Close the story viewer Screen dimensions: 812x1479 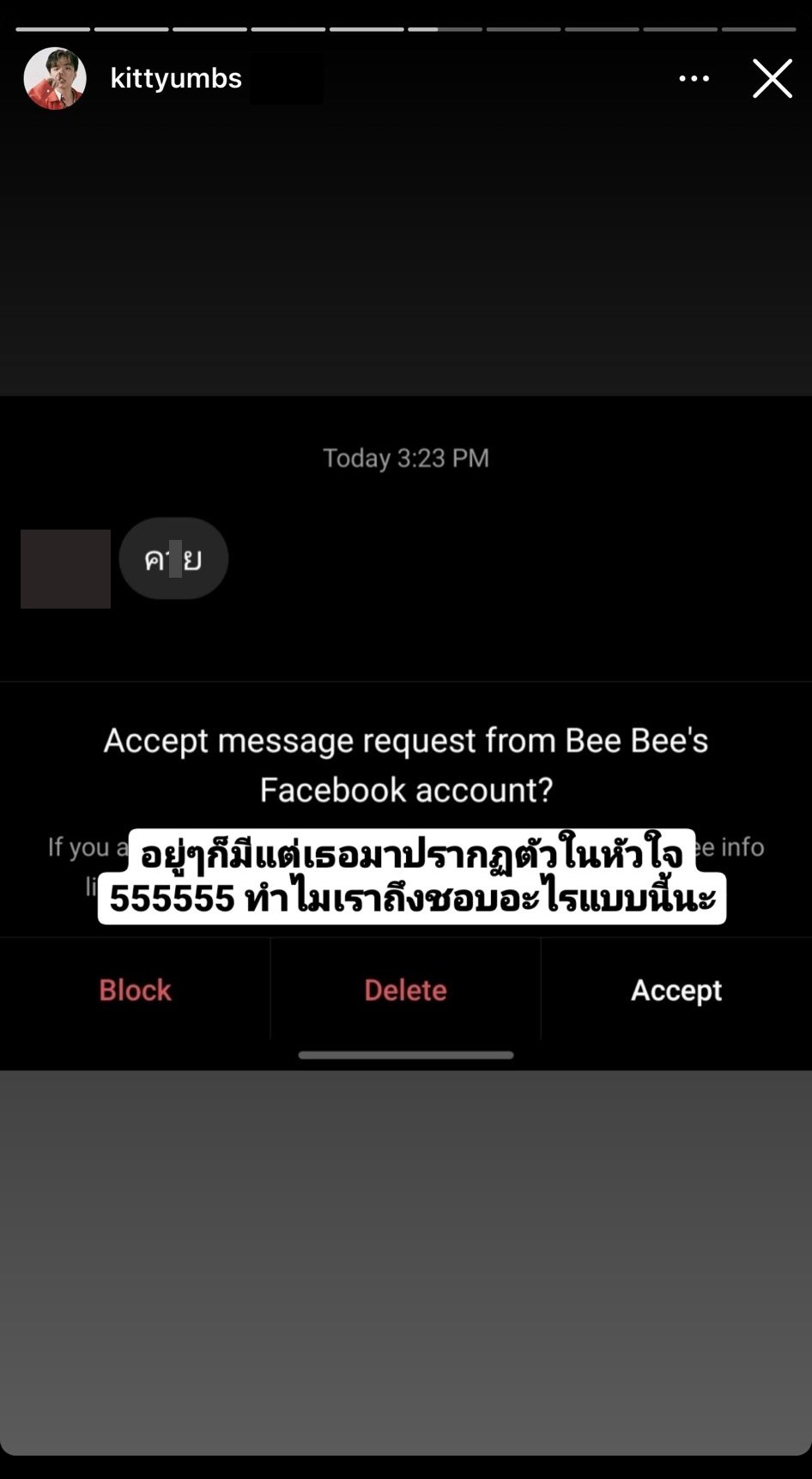point(772,79)
